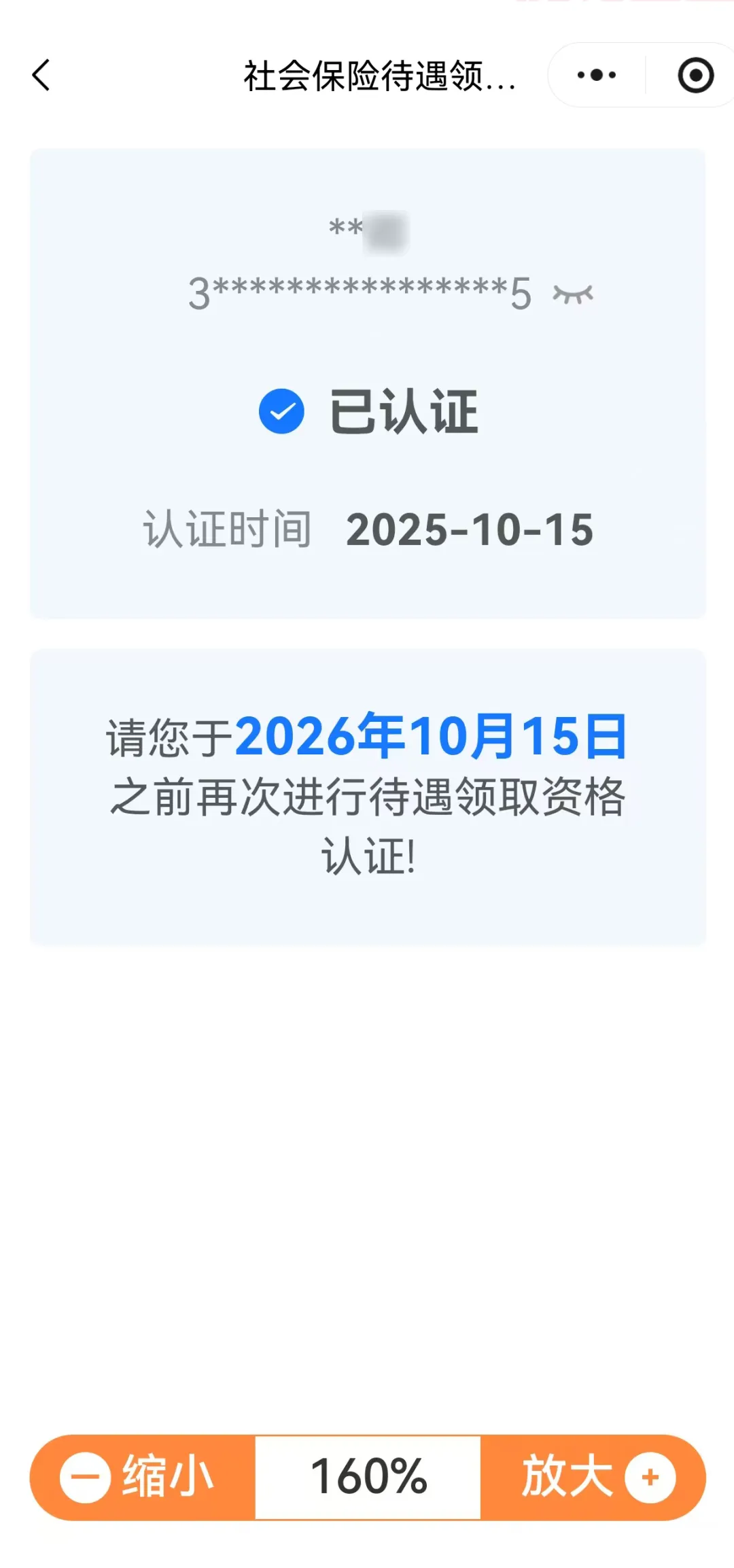The height and width of the screenshot is (1568, 734).
Task: Open the mini program more-options menu
Action: pos(596,75)
